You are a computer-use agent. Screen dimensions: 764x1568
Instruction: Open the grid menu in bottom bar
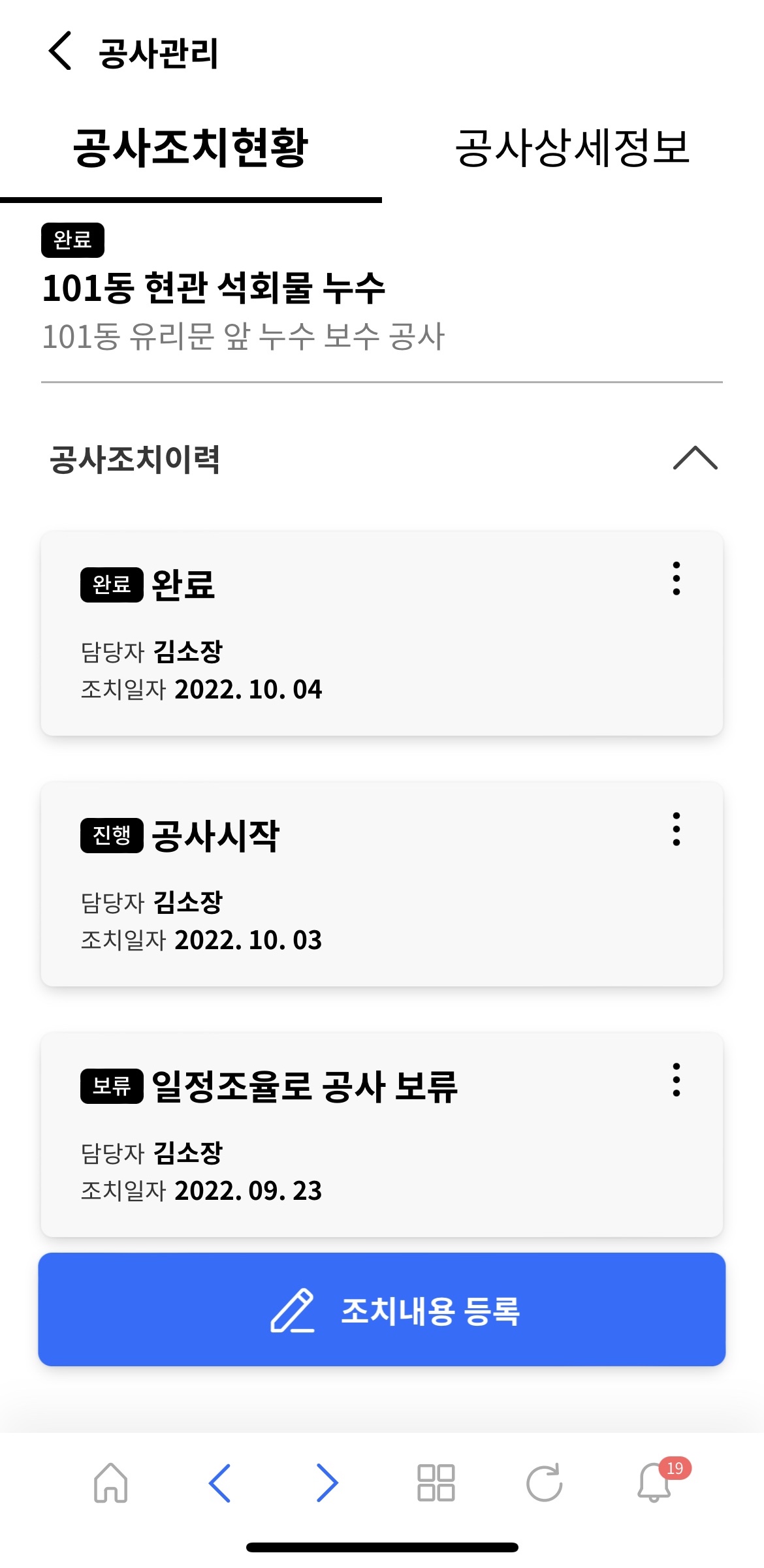(436, 1482)
